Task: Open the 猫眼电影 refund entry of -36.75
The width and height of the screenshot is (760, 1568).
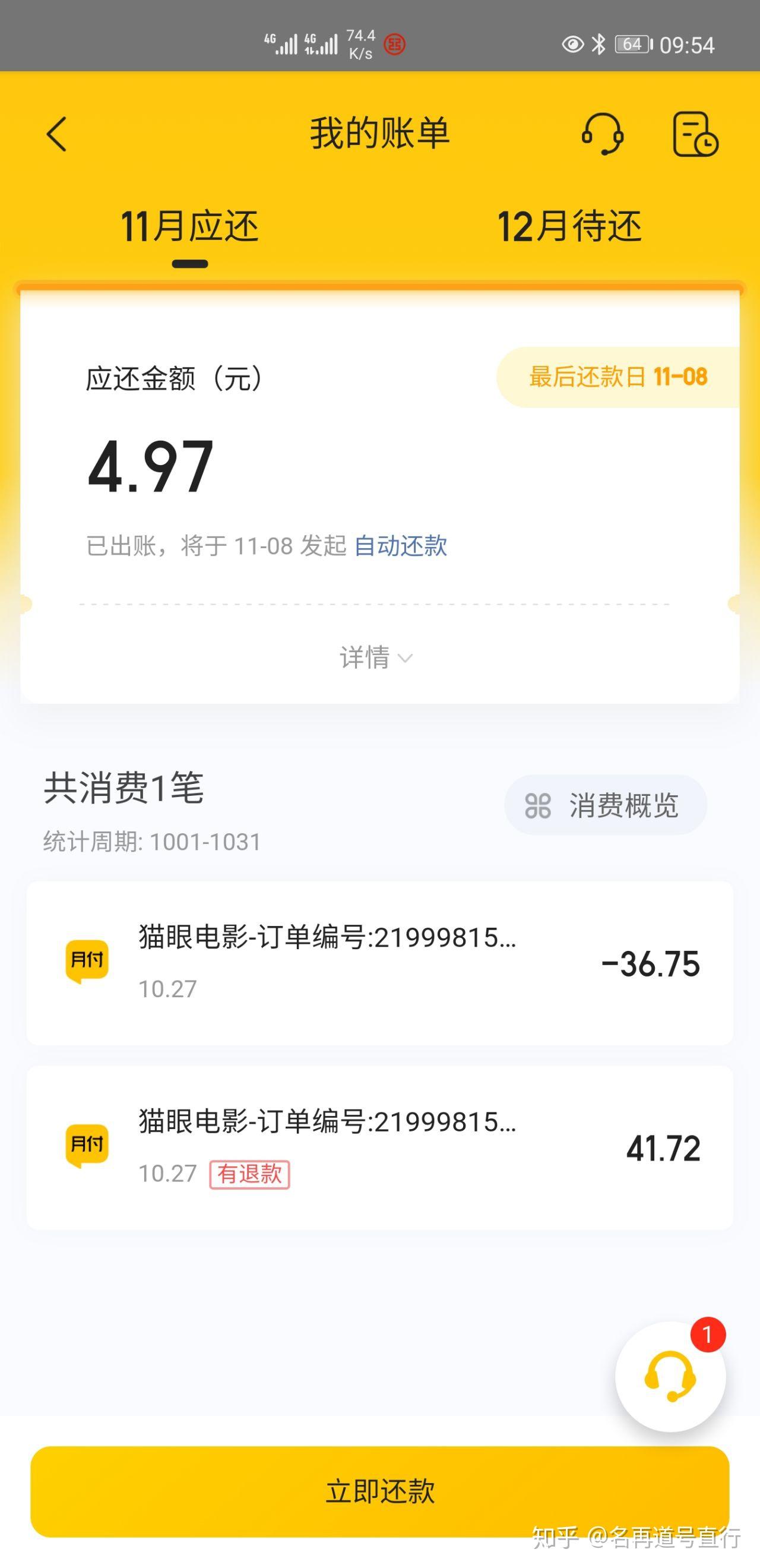Action: click(x=379, y=963)
